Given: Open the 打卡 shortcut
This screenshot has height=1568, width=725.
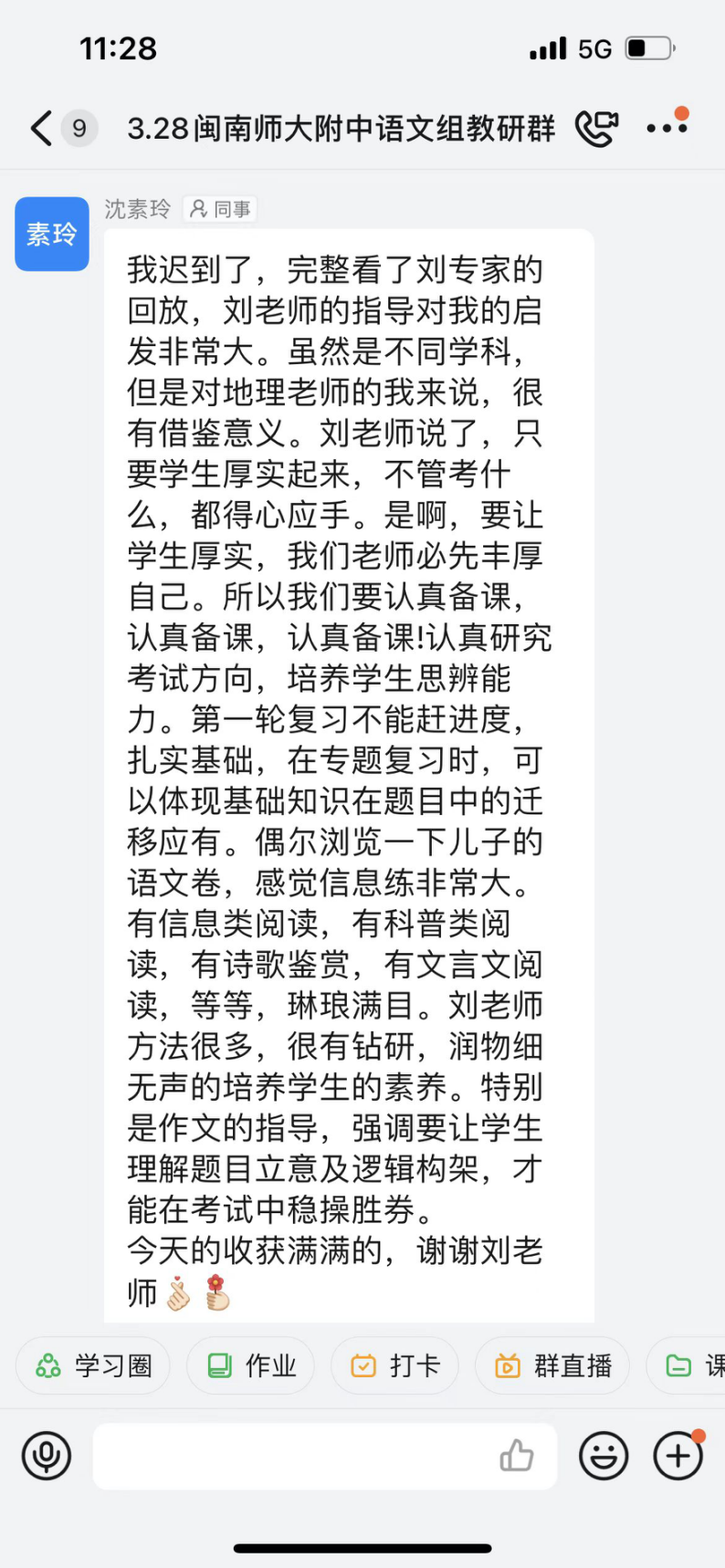Looking at the screenshot, I should [395, 1365].
